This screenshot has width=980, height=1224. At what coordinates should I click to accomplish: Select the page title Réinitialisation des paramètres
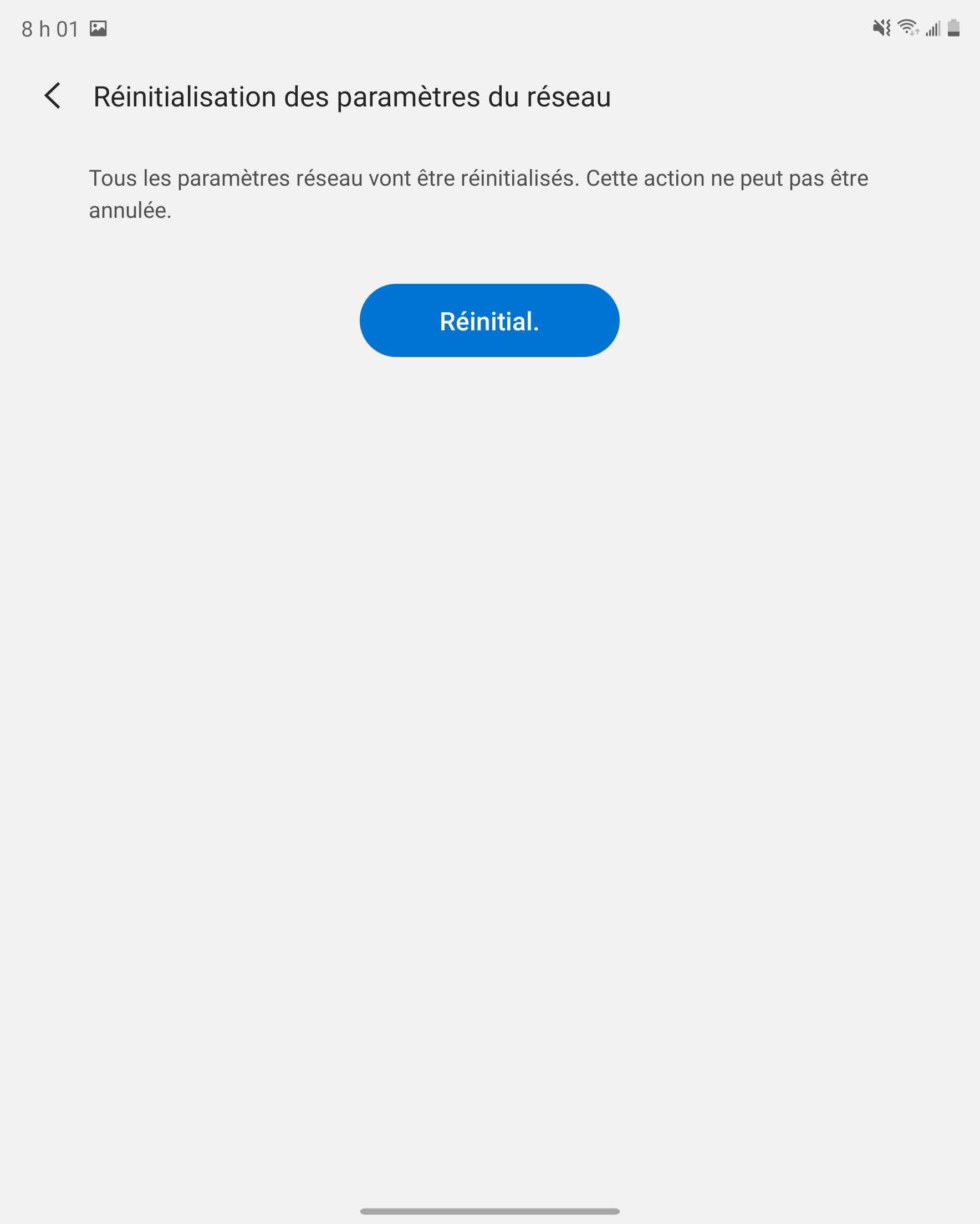(x=353, y=98)
